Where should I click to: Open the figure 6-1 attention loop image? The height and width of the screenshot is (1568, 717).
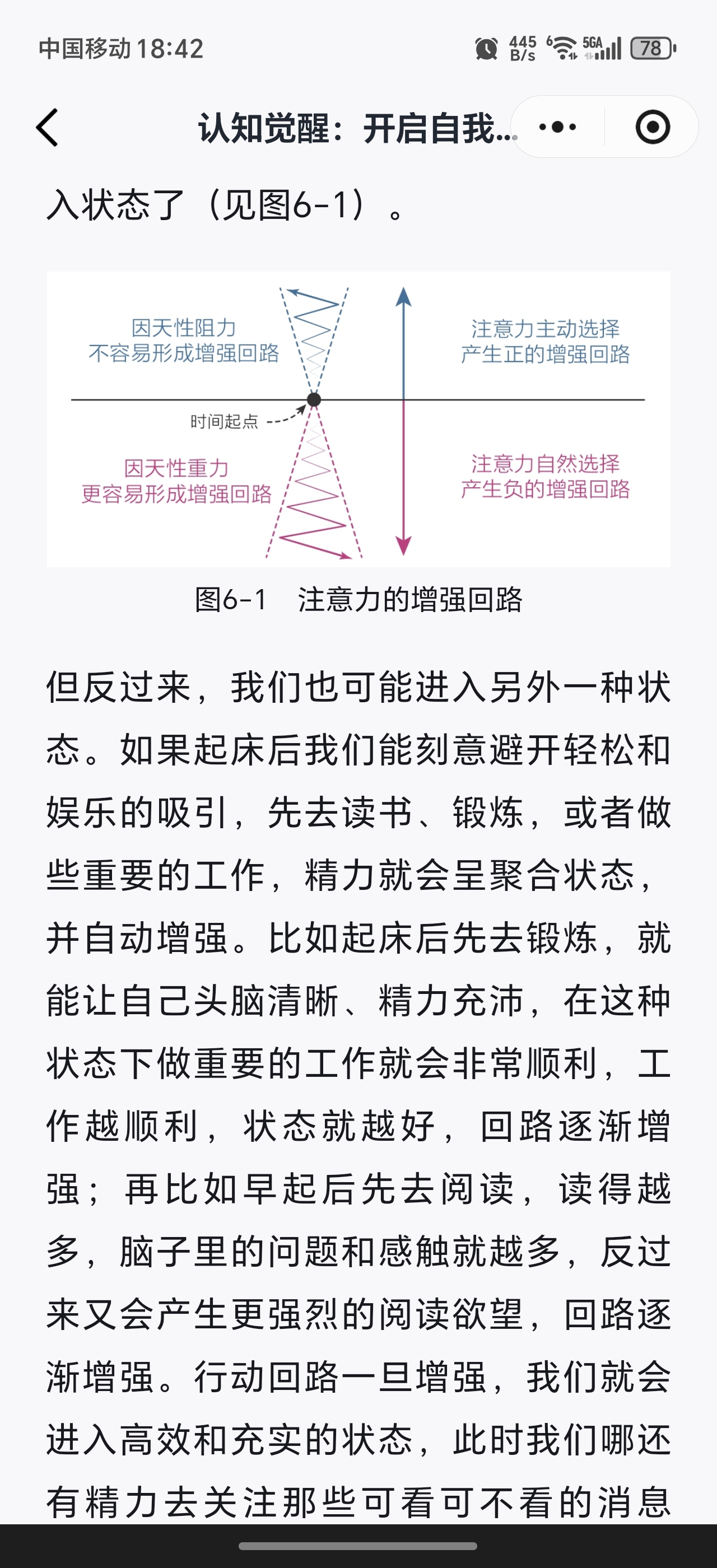click(x=358, y=419)
